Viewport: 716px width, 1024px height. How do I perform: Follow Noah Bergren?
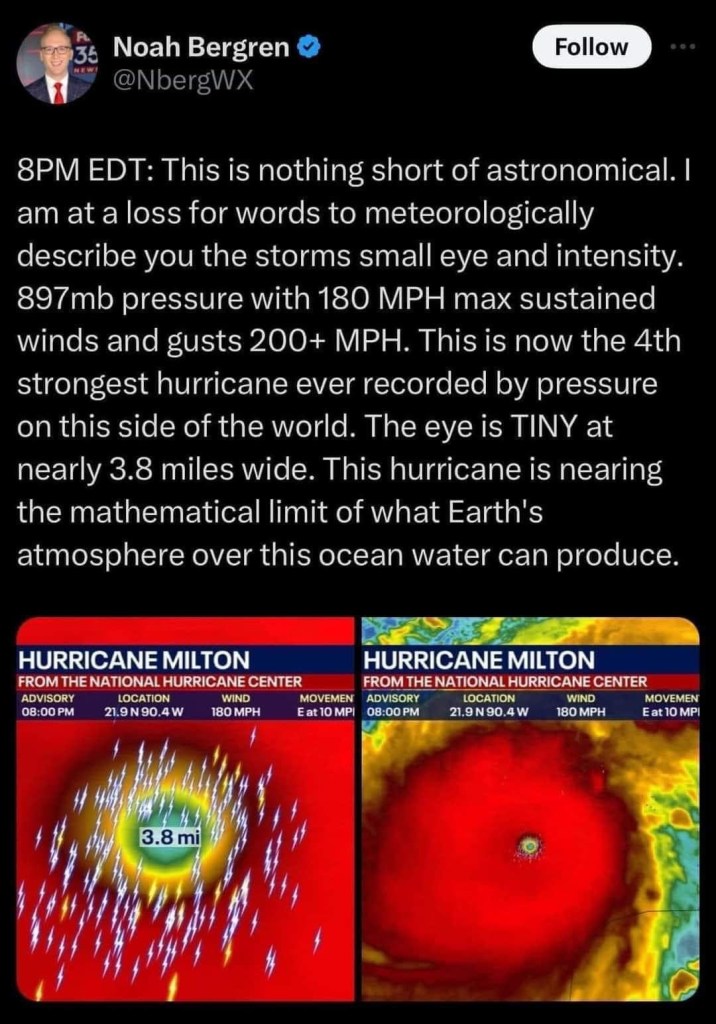(592, 47)
